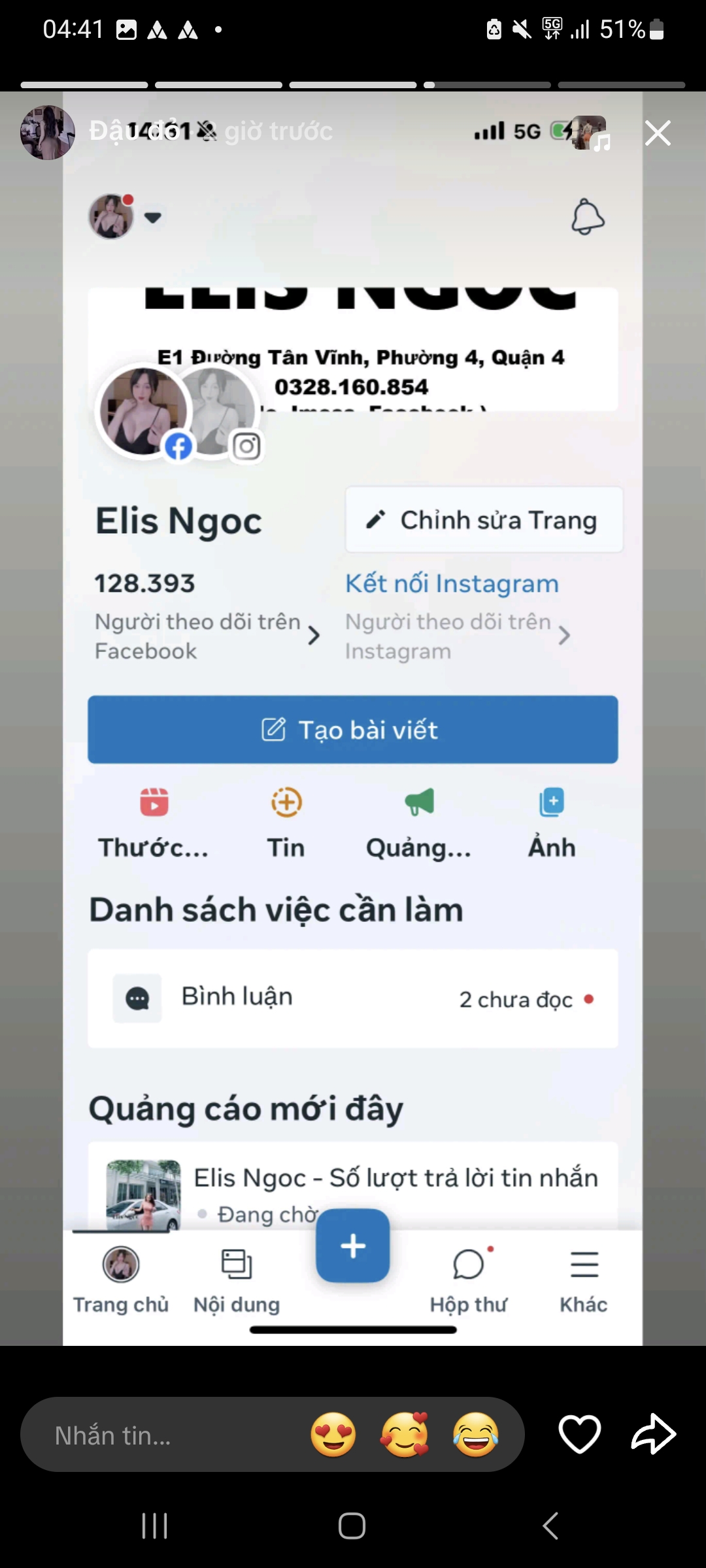This screenshot has height=1568, width=706.
Task: Share this story using the arrow icon
Action: (x=653, y=1434)
